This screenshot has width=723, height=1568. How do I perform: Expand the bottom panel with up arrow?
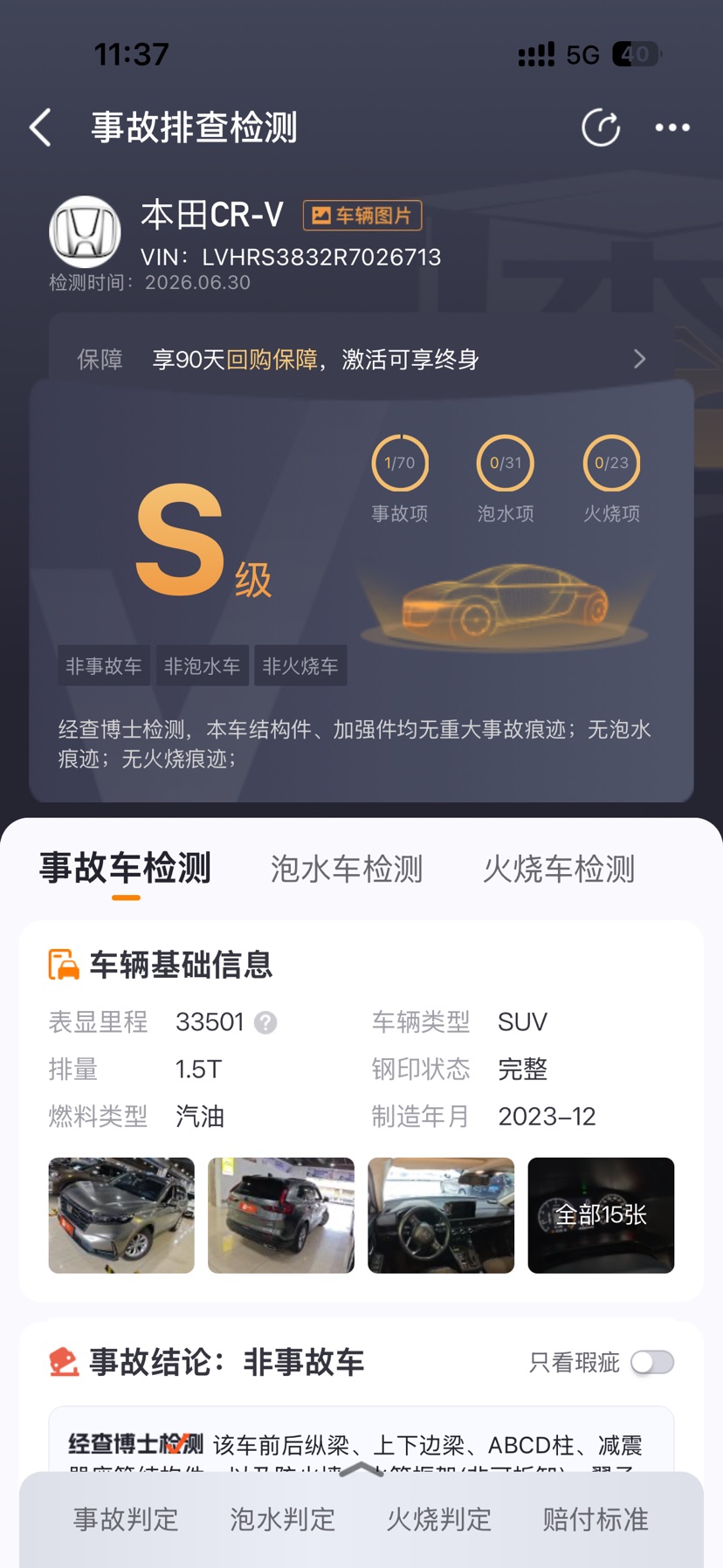[361, 1469]
